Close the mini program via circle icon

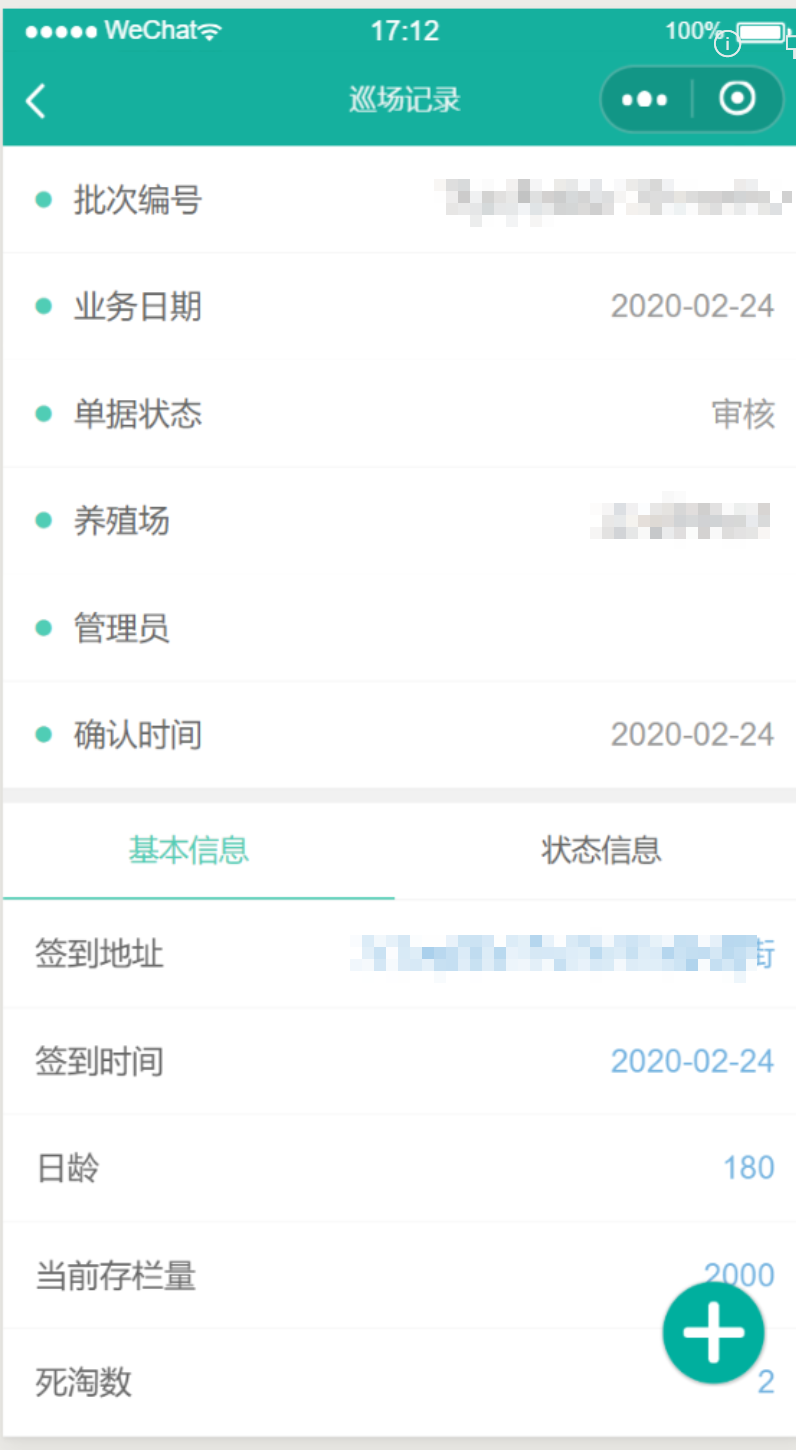pos(737,99)
